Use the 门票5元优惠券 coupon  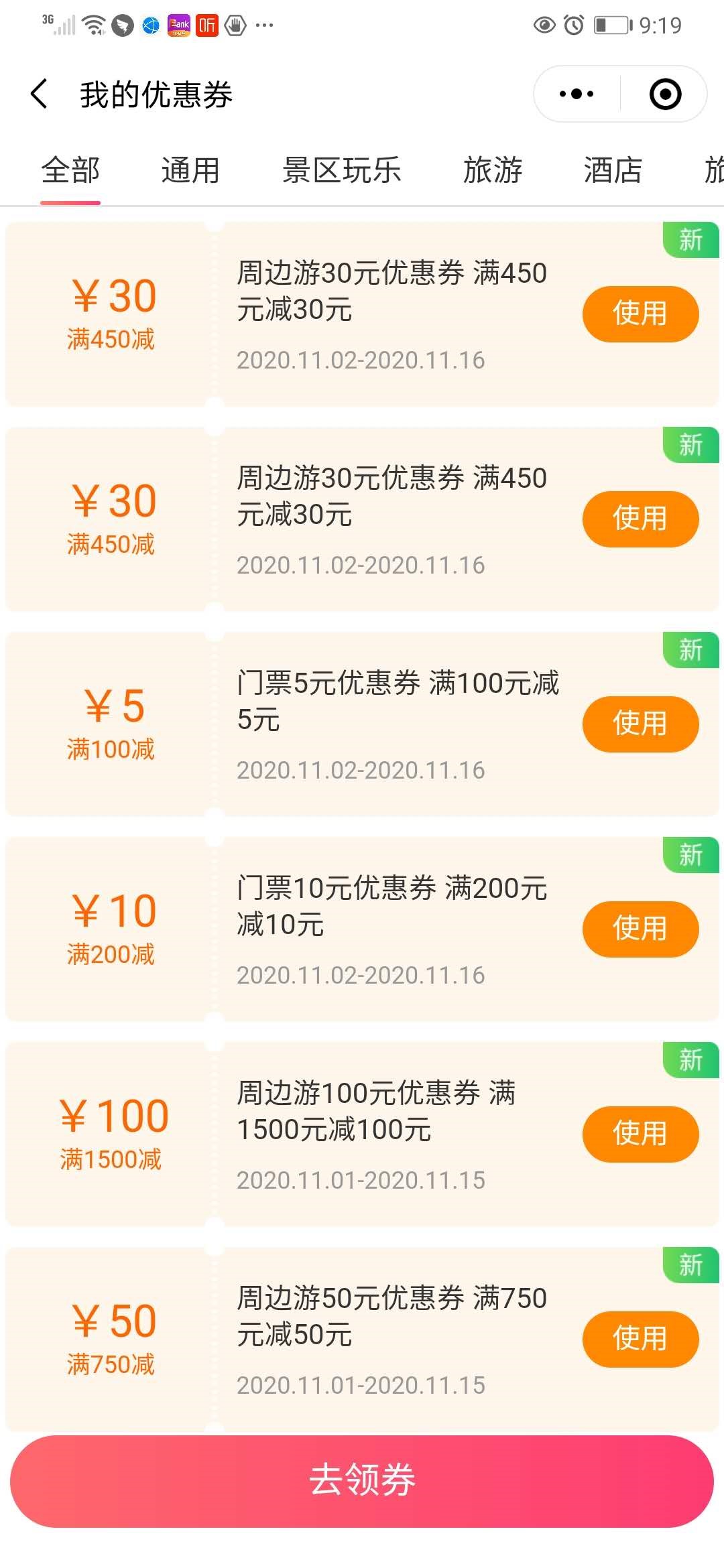(x=640, y=724)
